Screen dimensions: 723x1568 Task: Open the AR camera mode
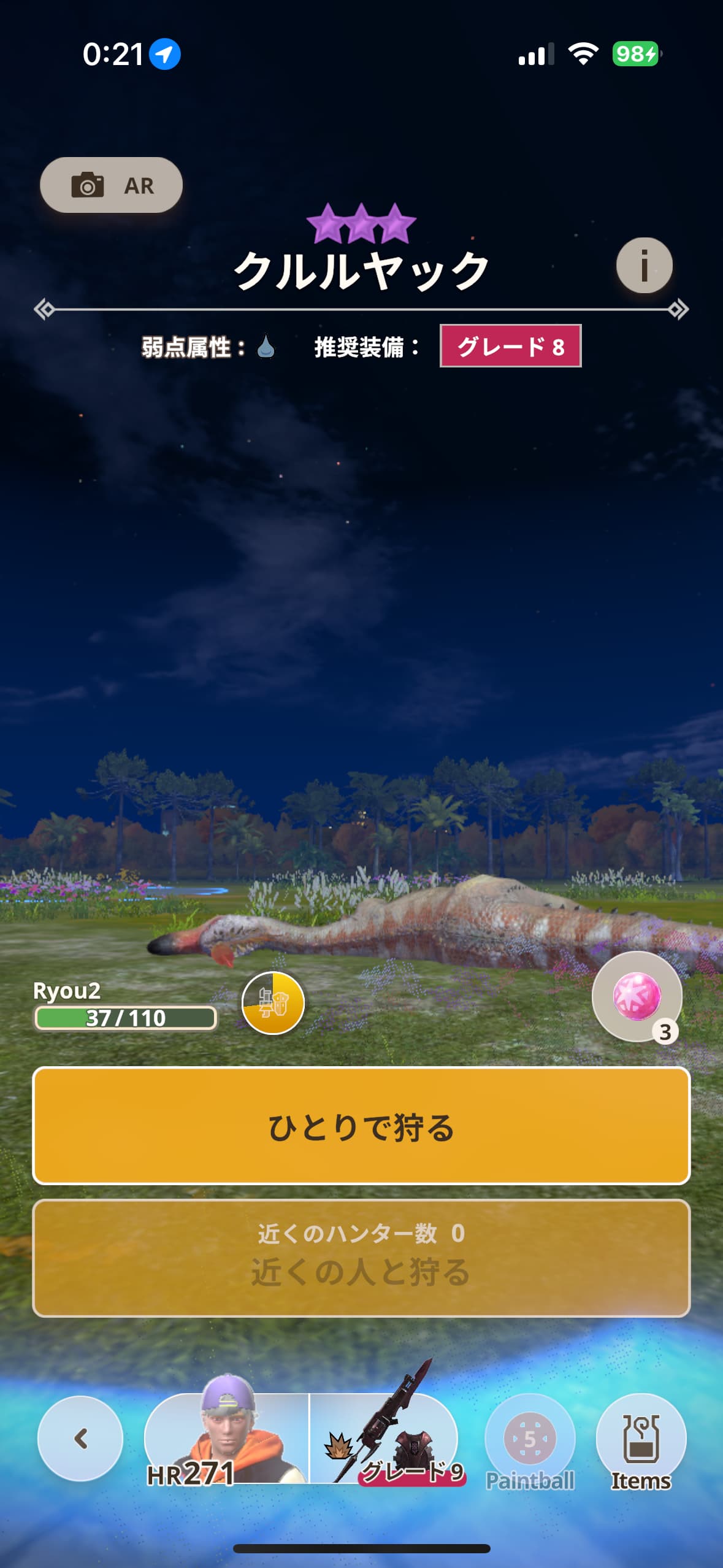coord(111,185)
